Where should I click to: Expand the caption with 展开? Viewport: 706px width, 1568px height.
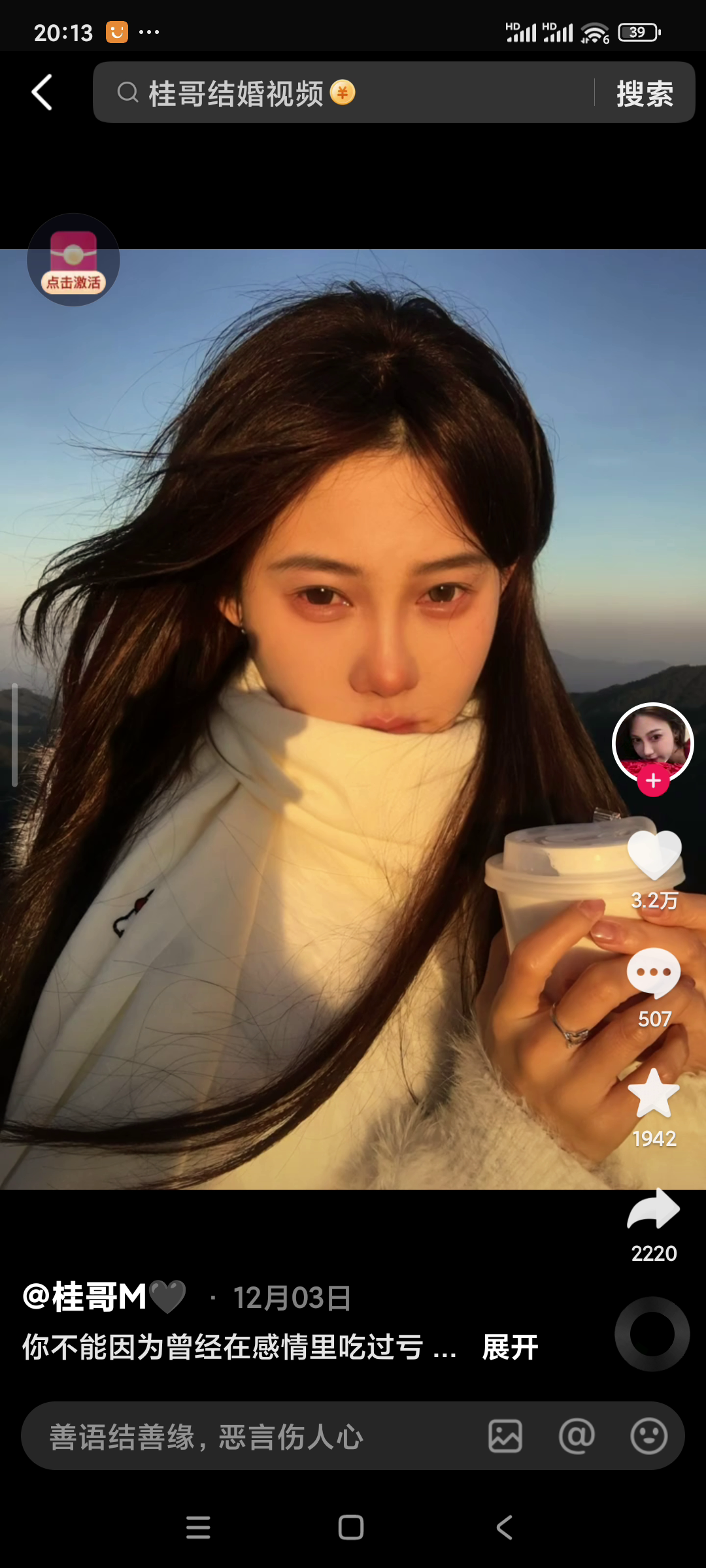510,1347
